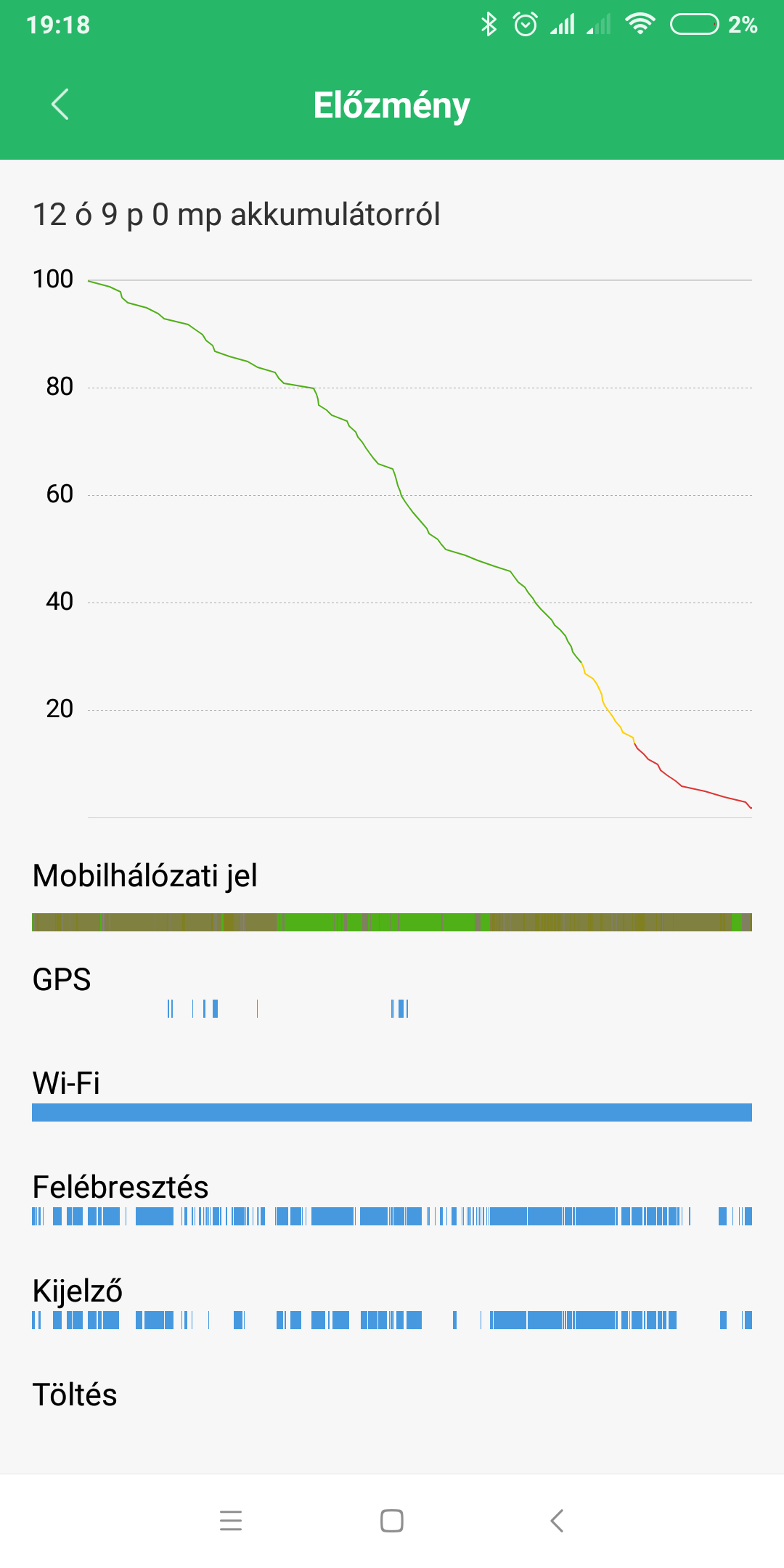Tap the system back button
784x1568 pixels.
point(557,1520)
